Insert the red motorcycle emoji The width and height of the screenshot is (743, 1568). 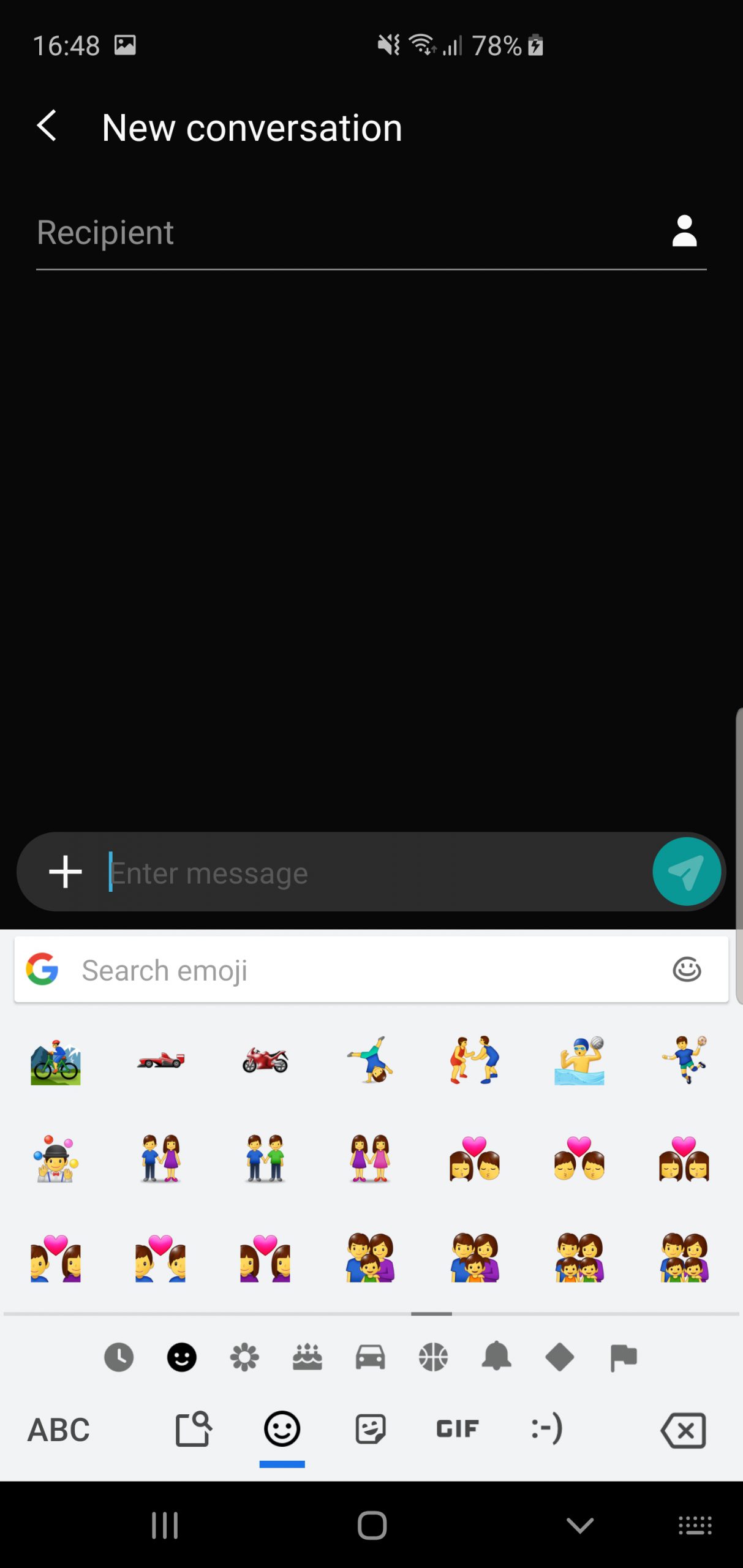pos(265,1060)
